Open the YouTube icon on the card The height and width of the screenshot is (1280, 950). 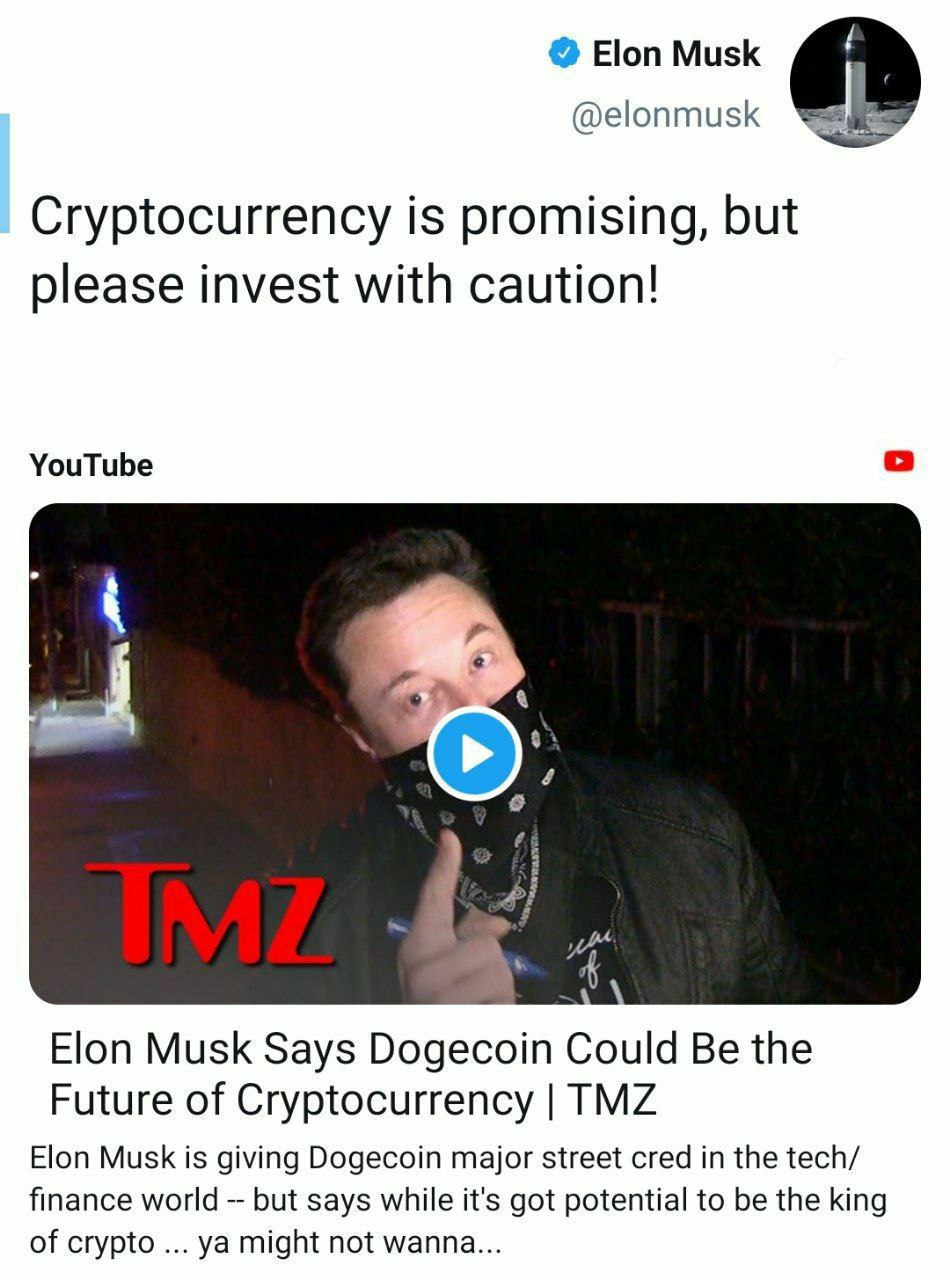click(x=899, y=461)
